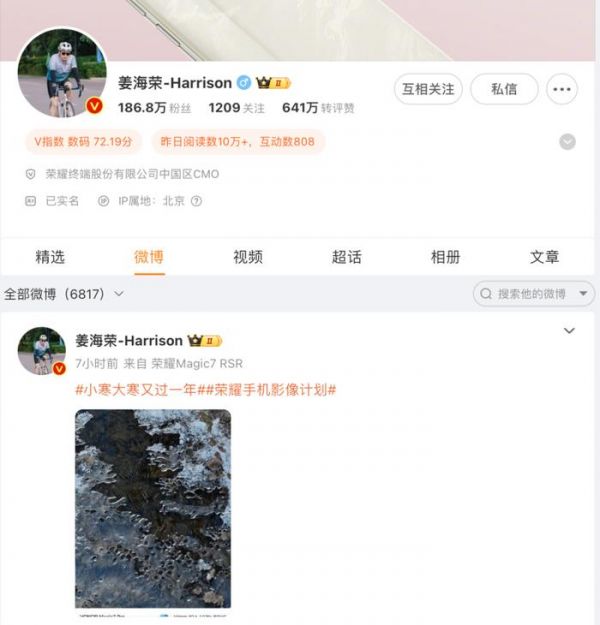This screenshot has height=625, width=600.
Task: Open the V指数 数码 72.19分 badge
Action: point(83,142)
